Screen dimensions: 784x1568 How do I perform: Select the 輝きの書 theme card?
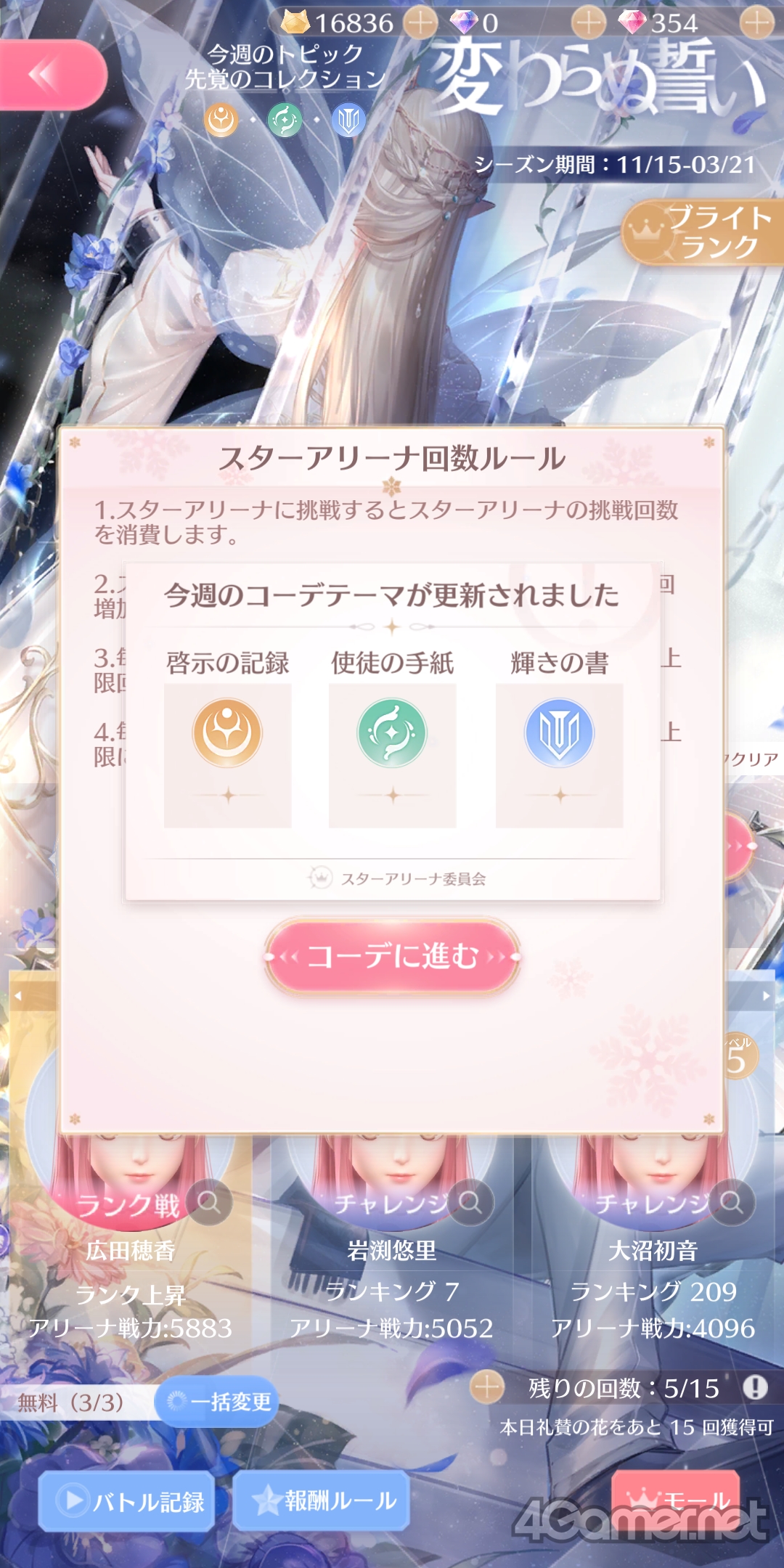point(559,755)
